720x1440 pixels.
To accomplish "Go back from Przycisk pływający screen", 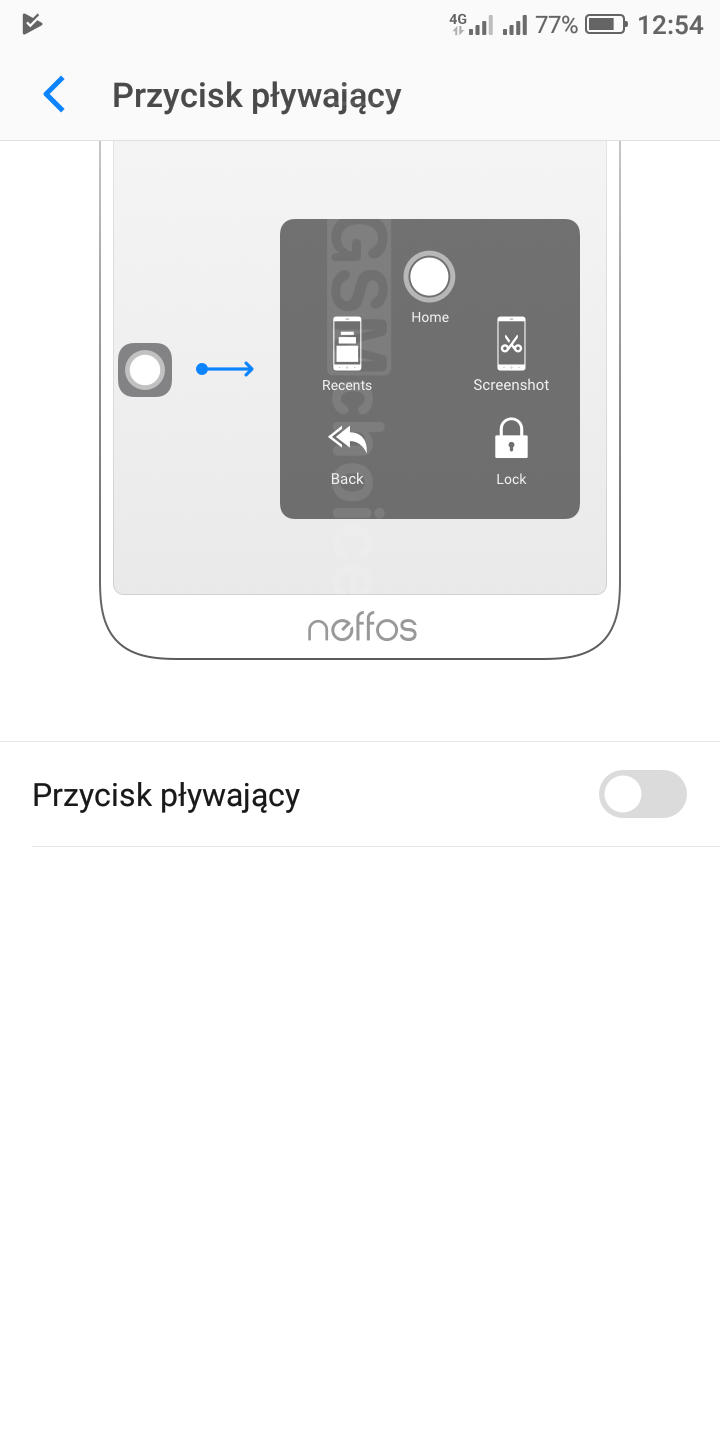I will pyautogui.click(x=54, y=95).
